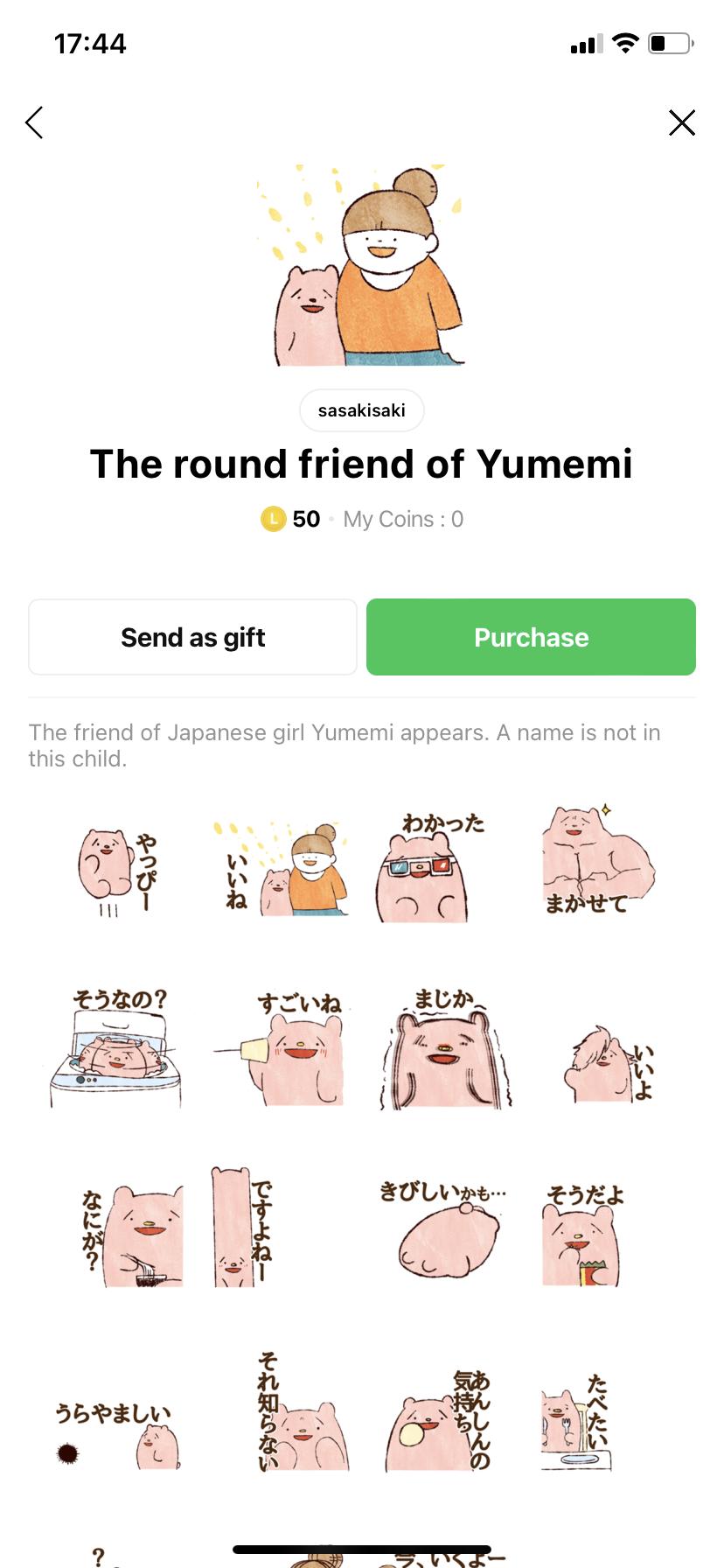
Task: Purchase the sticker set
Action: 531,637
